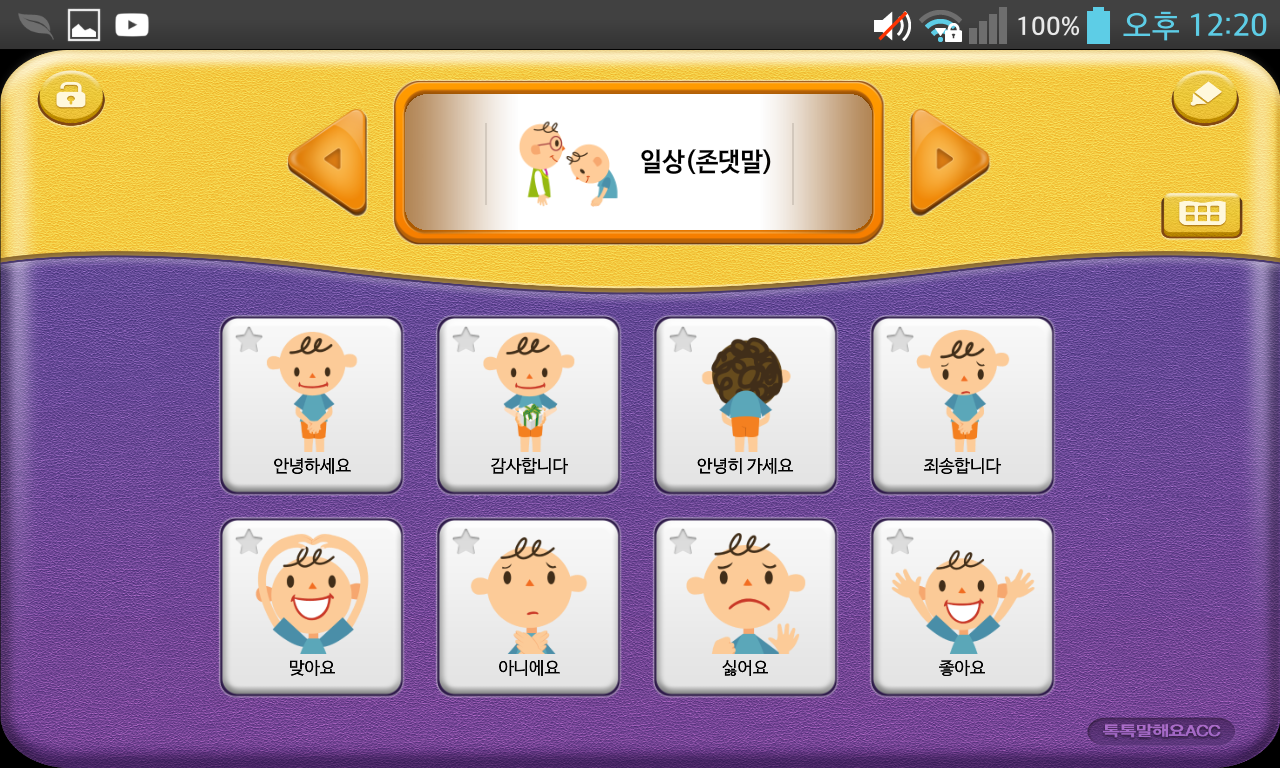Screen dimensions: 1280x768
Task: Select the 감사합니다 card
Action: click(528, 405)
